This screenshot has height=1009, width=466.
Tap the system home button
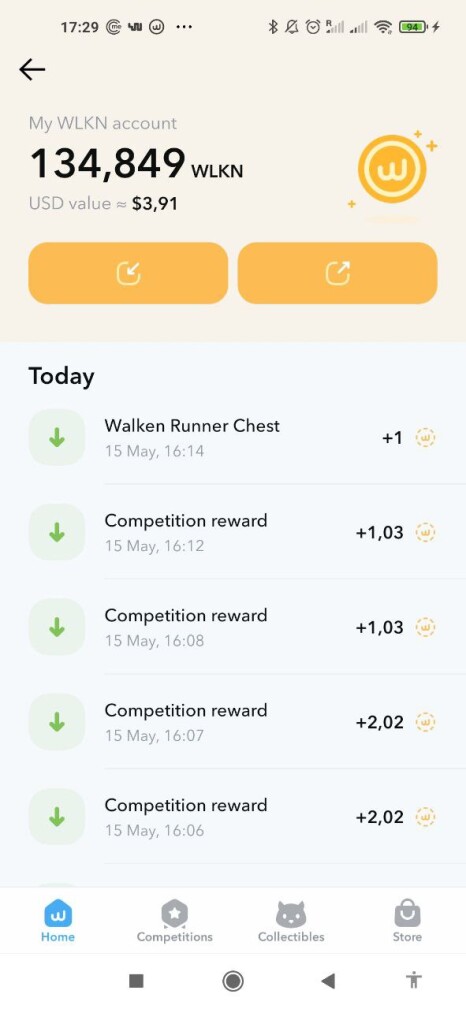point(232,981)
